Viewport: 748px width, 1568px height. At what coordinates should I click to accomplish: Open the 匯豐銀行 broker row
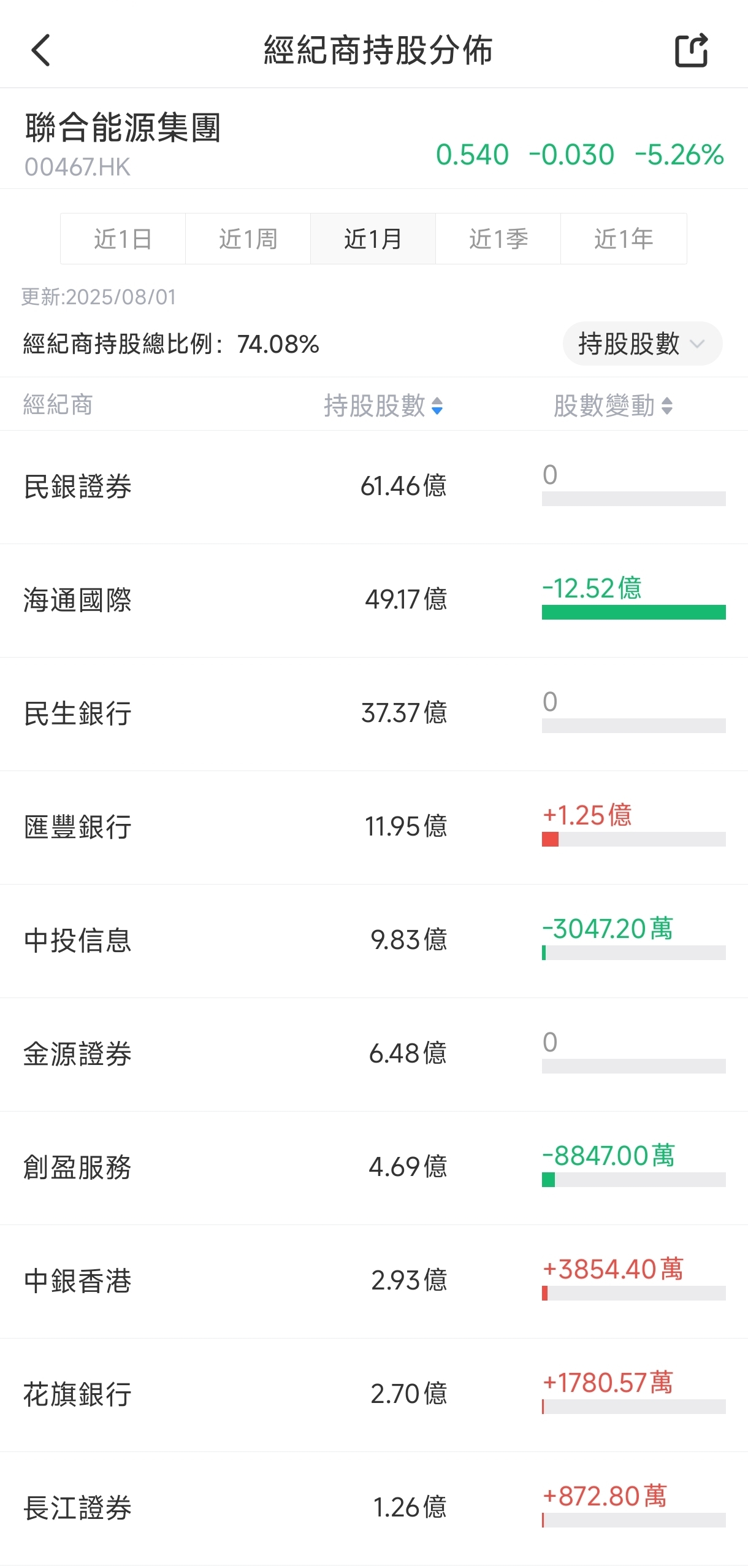374,828
